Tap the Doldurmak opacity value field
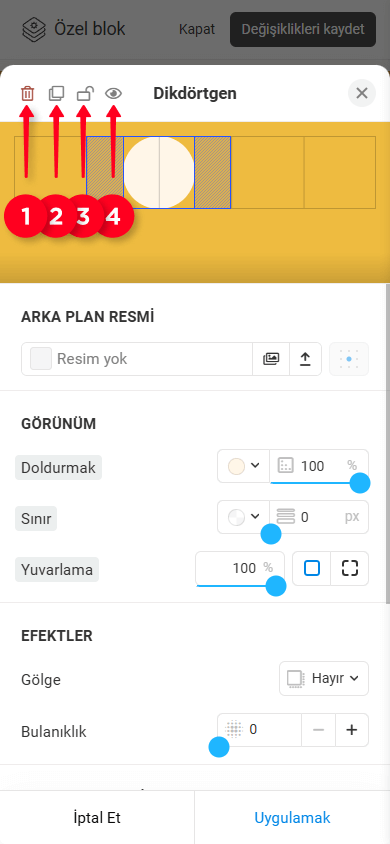The image size is (390, 844). (319, 466)
